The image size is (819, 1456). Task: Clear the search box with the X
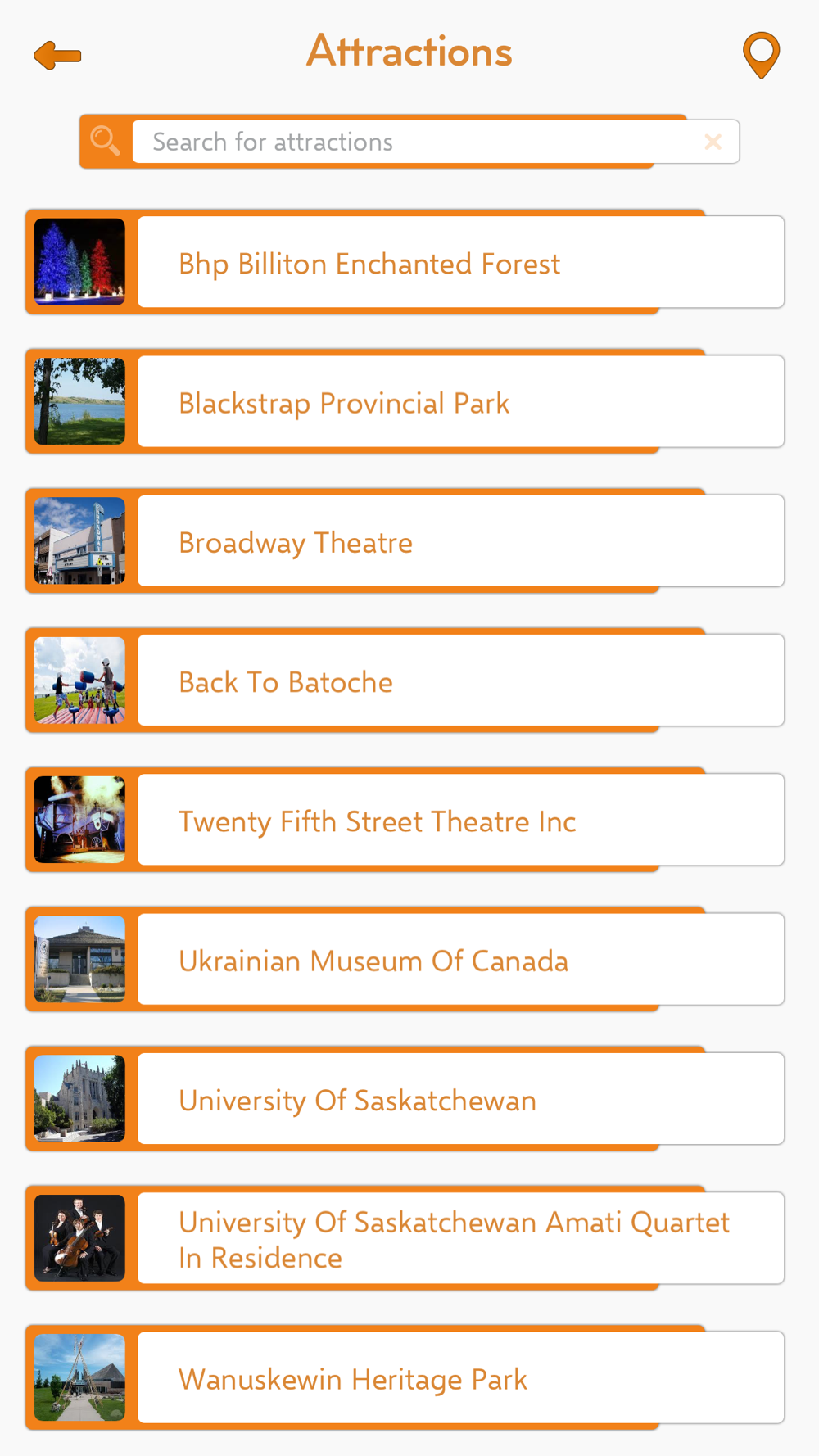pyautogui.click(x=713, y=142)
